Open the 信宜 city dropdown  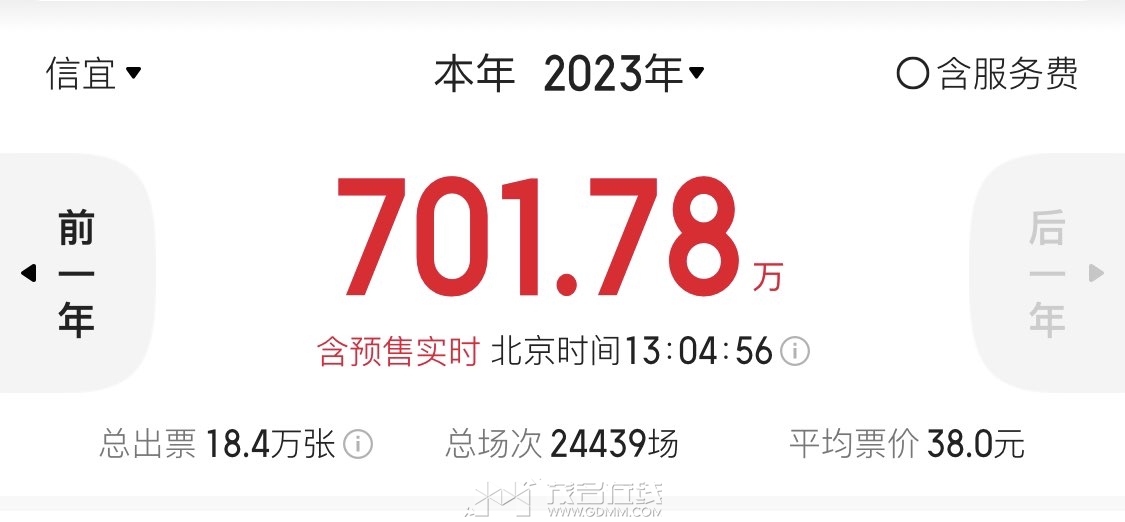pyautogui.click(x=93, y=73)
